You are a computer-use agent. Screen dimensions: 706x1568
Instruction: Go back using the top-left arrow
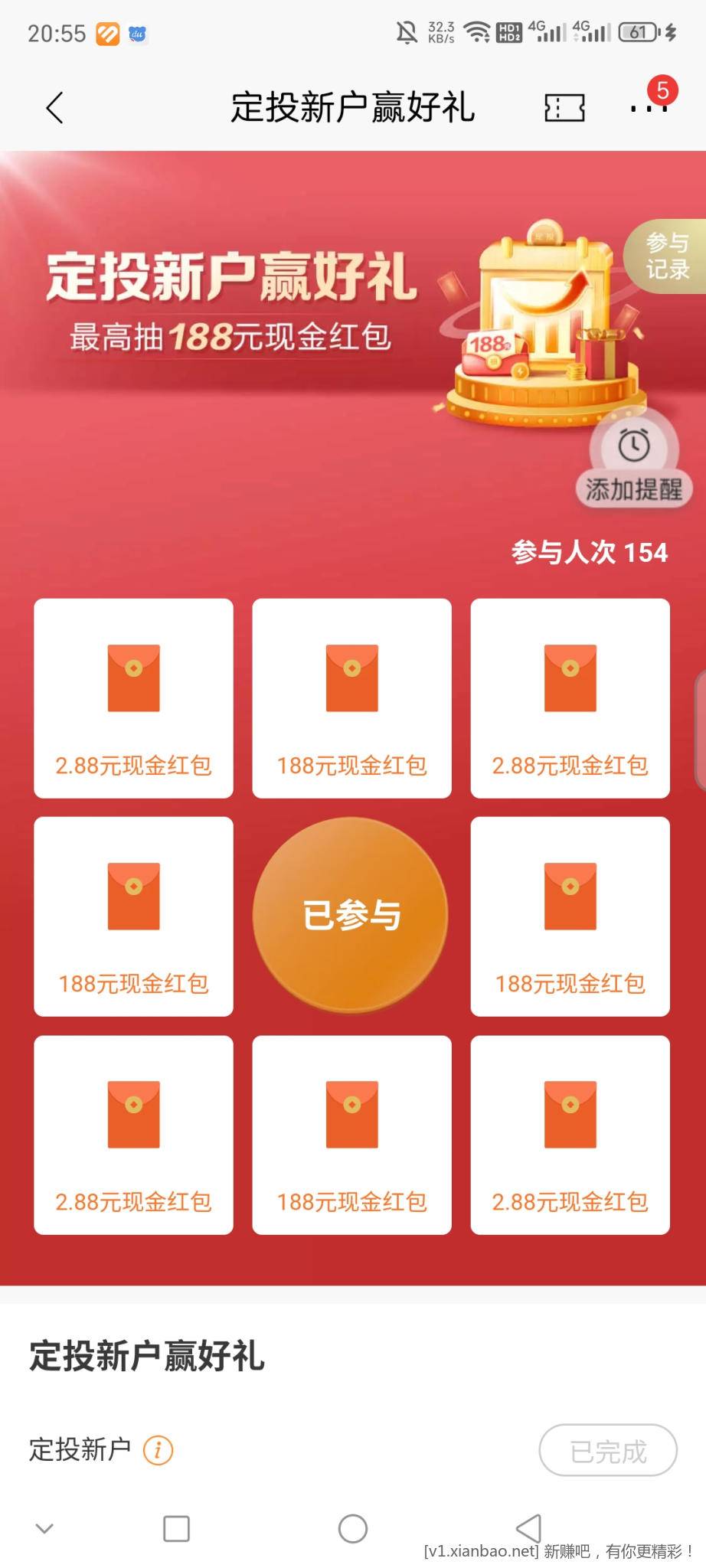tap(54, 108)
